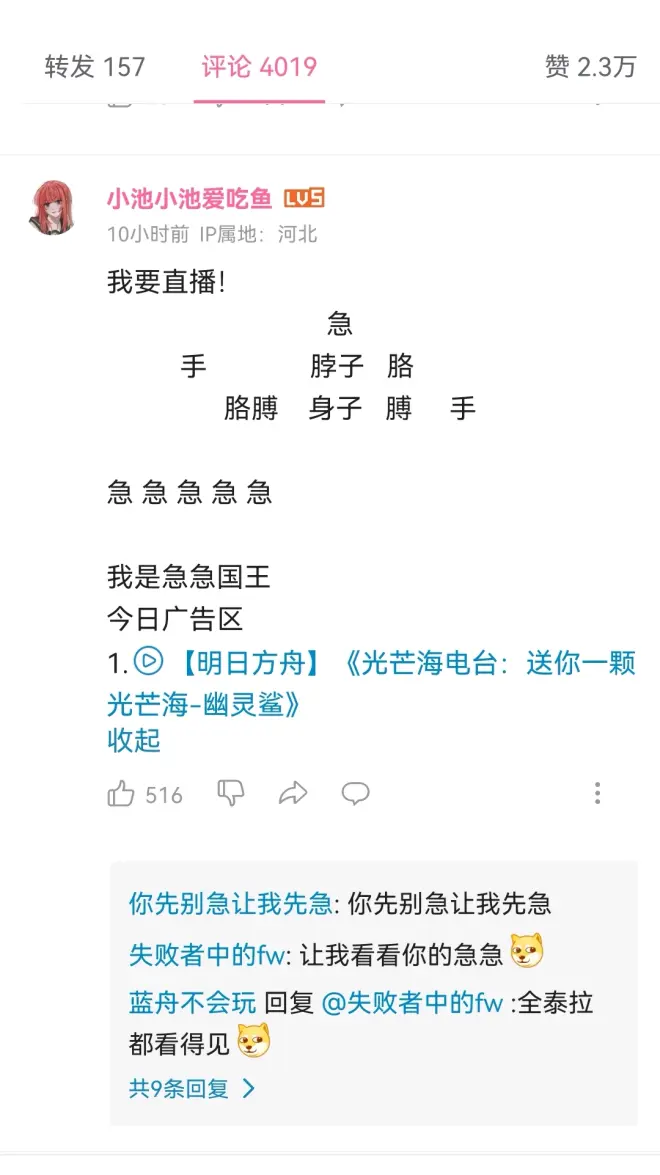Open 小池小池爱吃鱼's avatar profile
Screen dimensions: 660x1175
point(52,207)
